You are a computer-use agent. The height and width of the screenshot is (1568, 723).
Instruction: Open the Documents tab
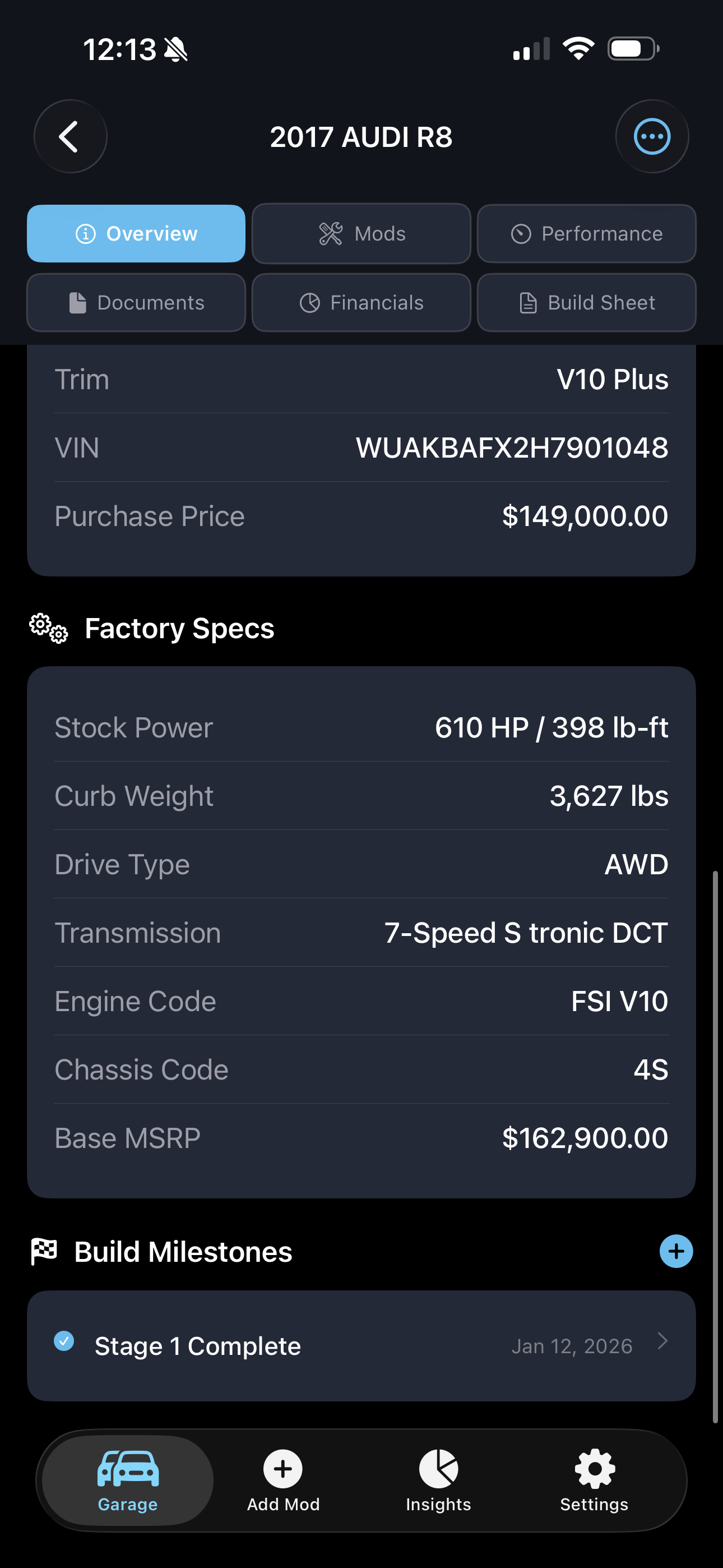point(136,302)
